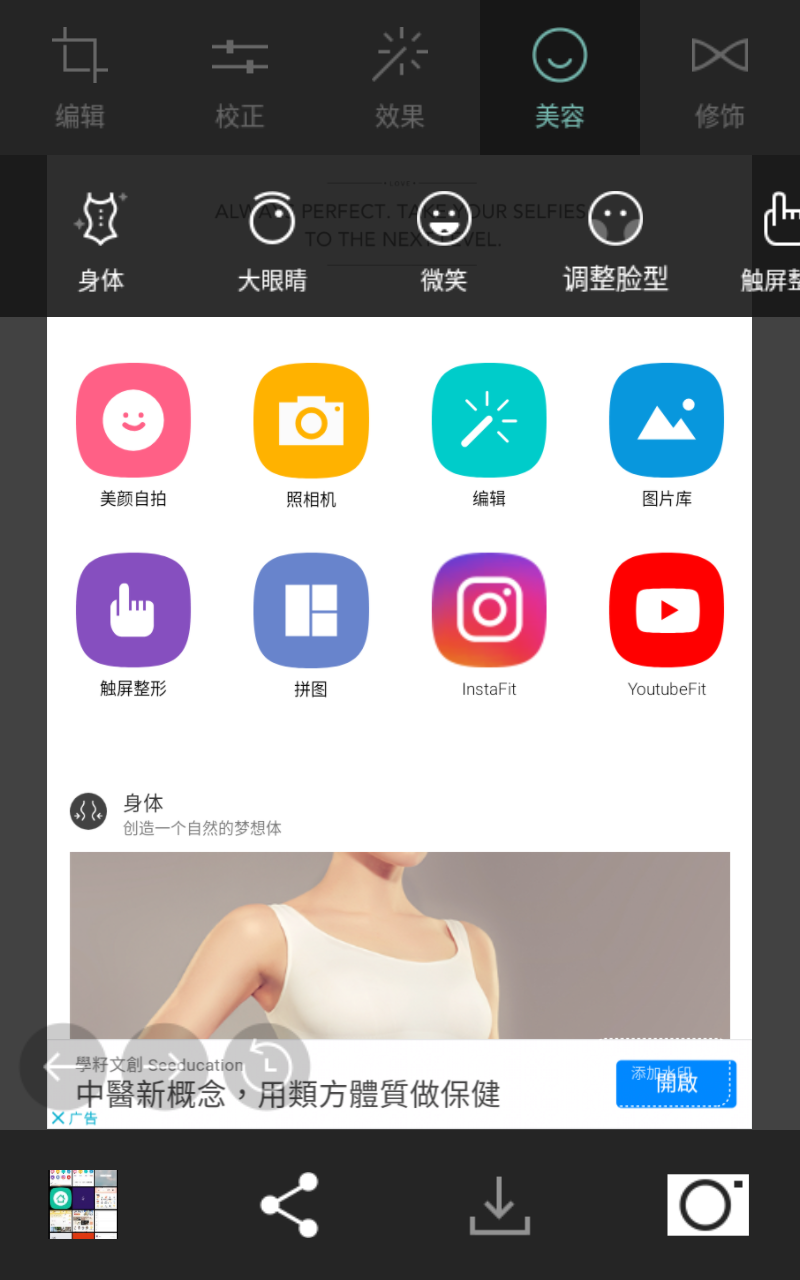Image resolution: width=800 pixels, height=1280 pixels.
Task: Open 拼图 collage maker
Action: (311, 611)
